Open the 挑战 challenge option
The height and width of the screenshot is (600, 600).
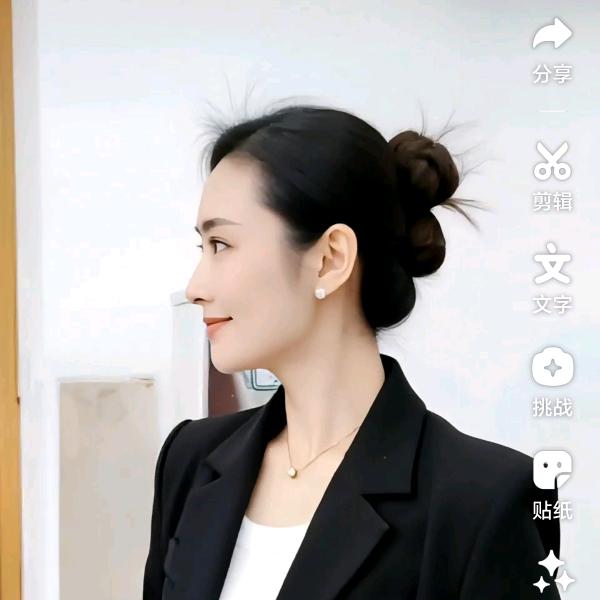coord(553,381)
